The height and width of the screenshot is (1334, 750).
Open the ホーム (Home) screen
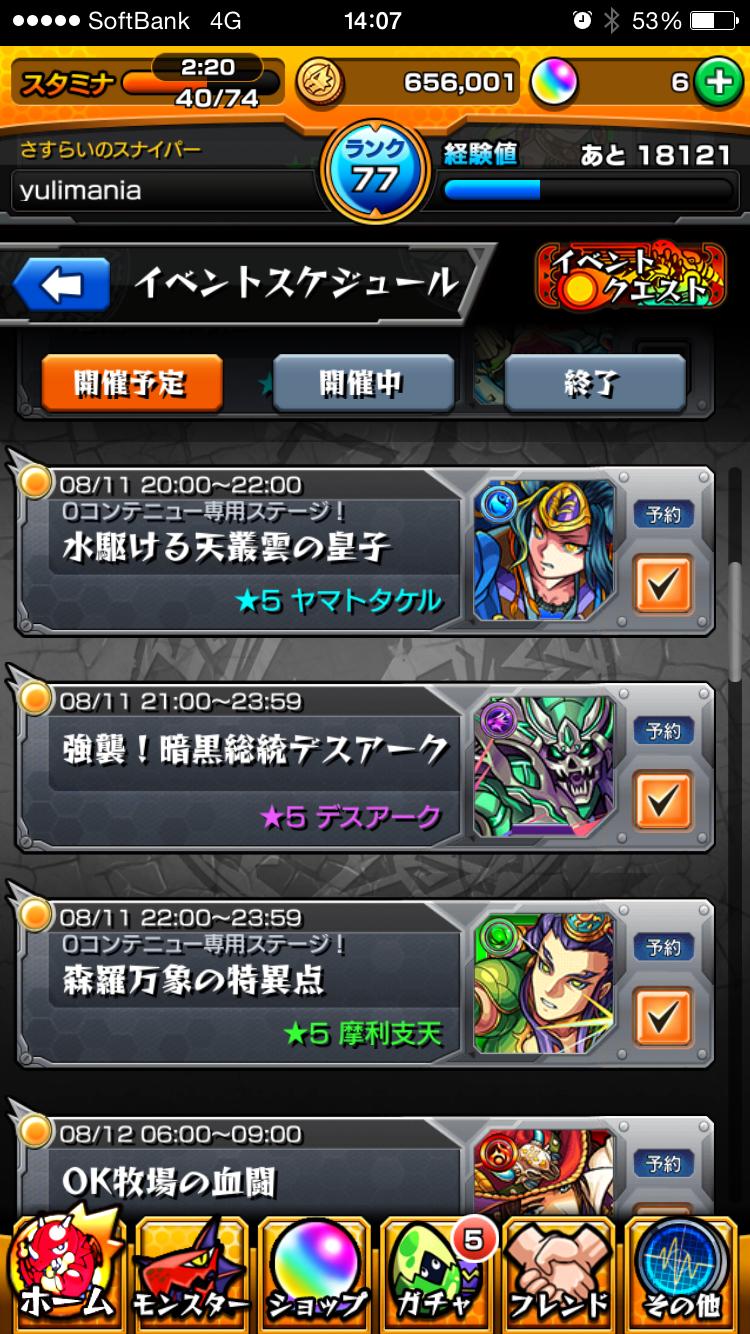63,1275
